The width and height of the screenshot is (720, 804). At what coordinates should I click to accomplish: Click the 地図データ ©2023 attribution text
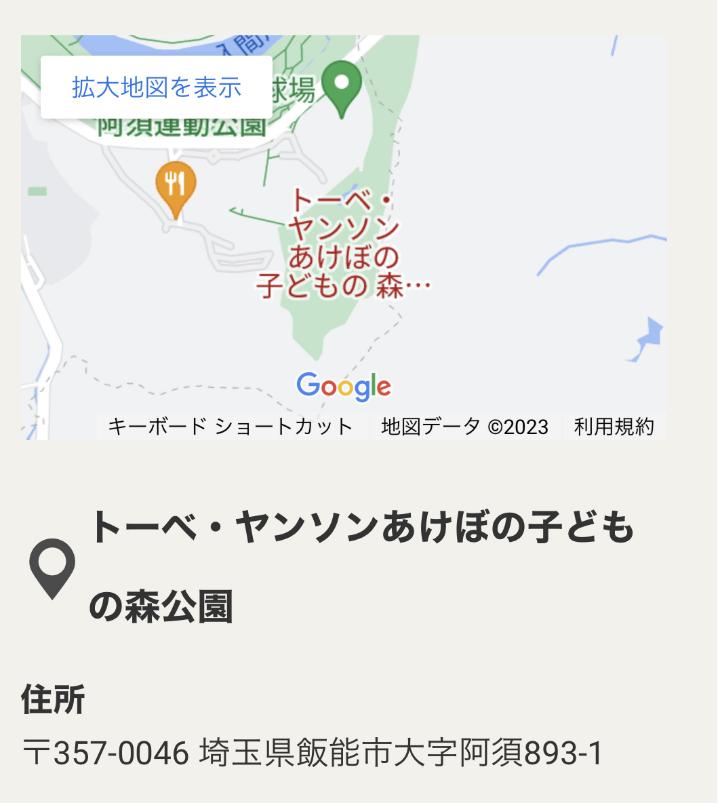pyautogui.click(x=464, y=425)
